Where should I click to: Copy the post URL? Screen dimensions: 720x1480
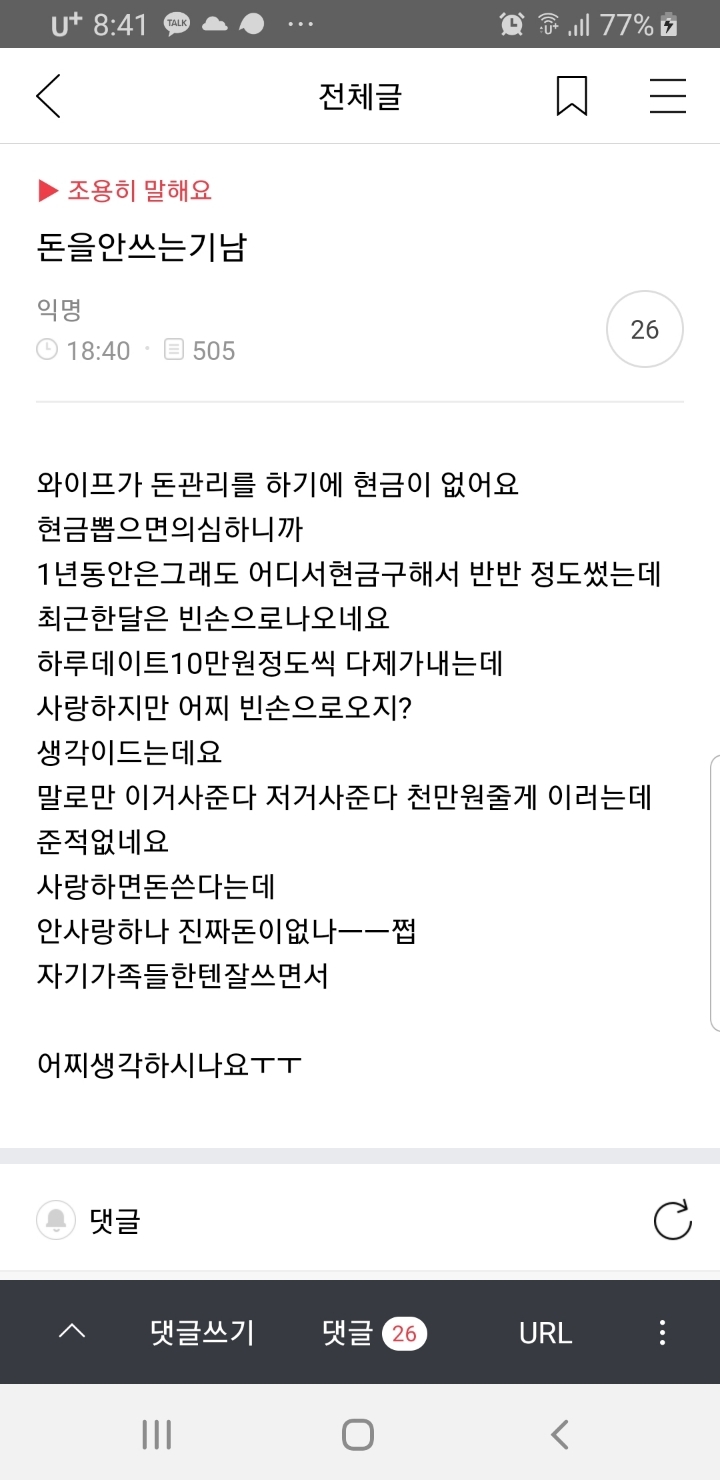point(545,1332)
